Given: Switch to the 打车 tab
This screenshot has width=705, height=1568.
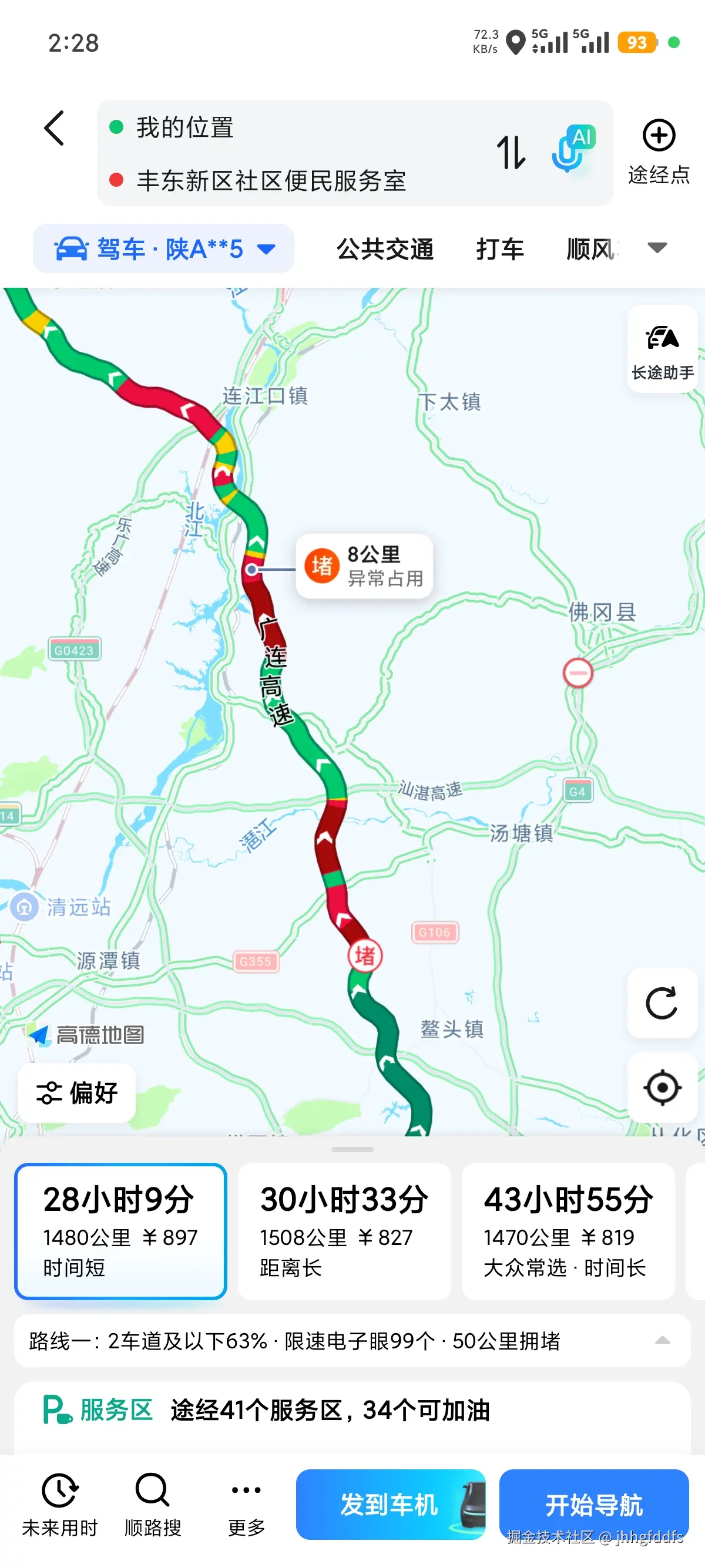Looking at the screenshot, I should (501, 249).
